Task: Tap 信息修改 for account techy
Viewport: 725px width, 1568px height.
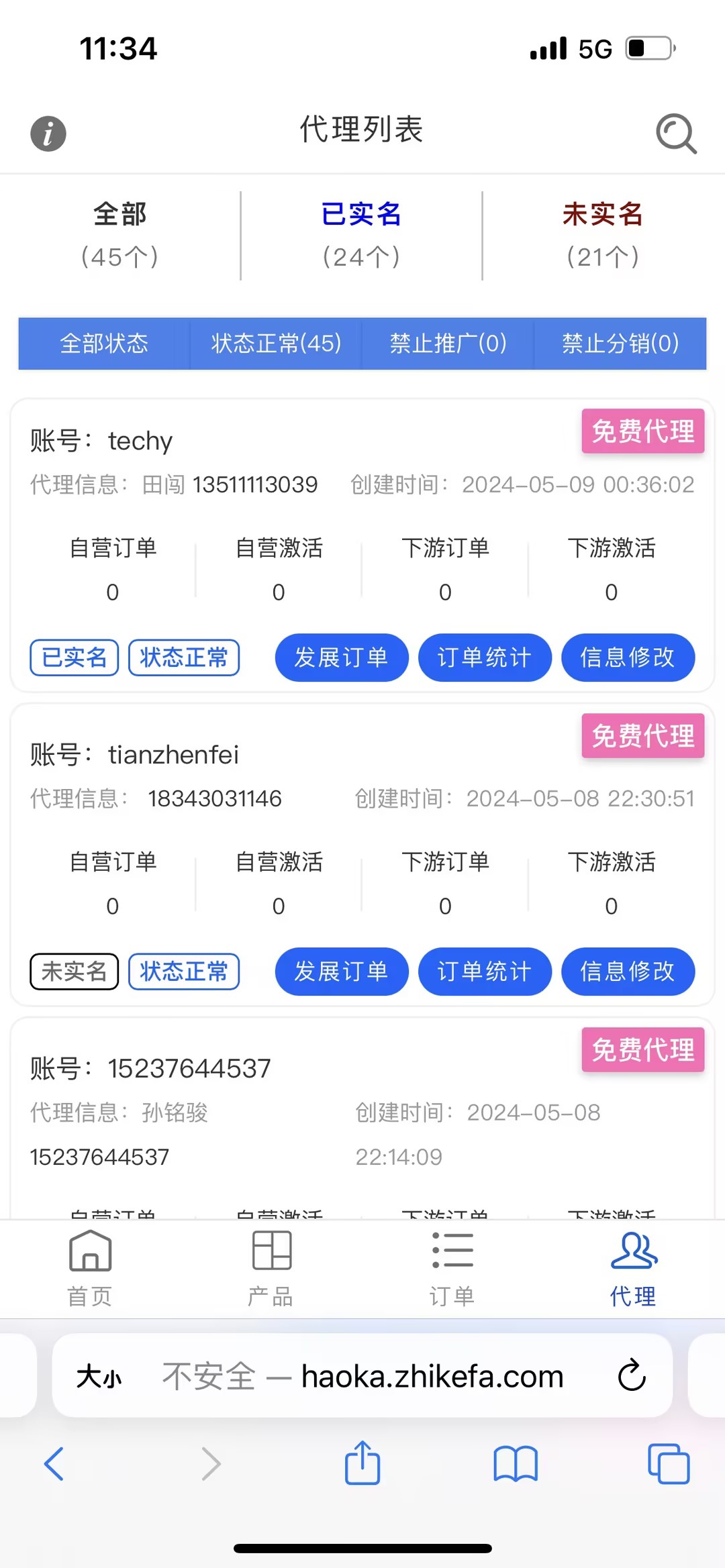Action: point(628,658)
